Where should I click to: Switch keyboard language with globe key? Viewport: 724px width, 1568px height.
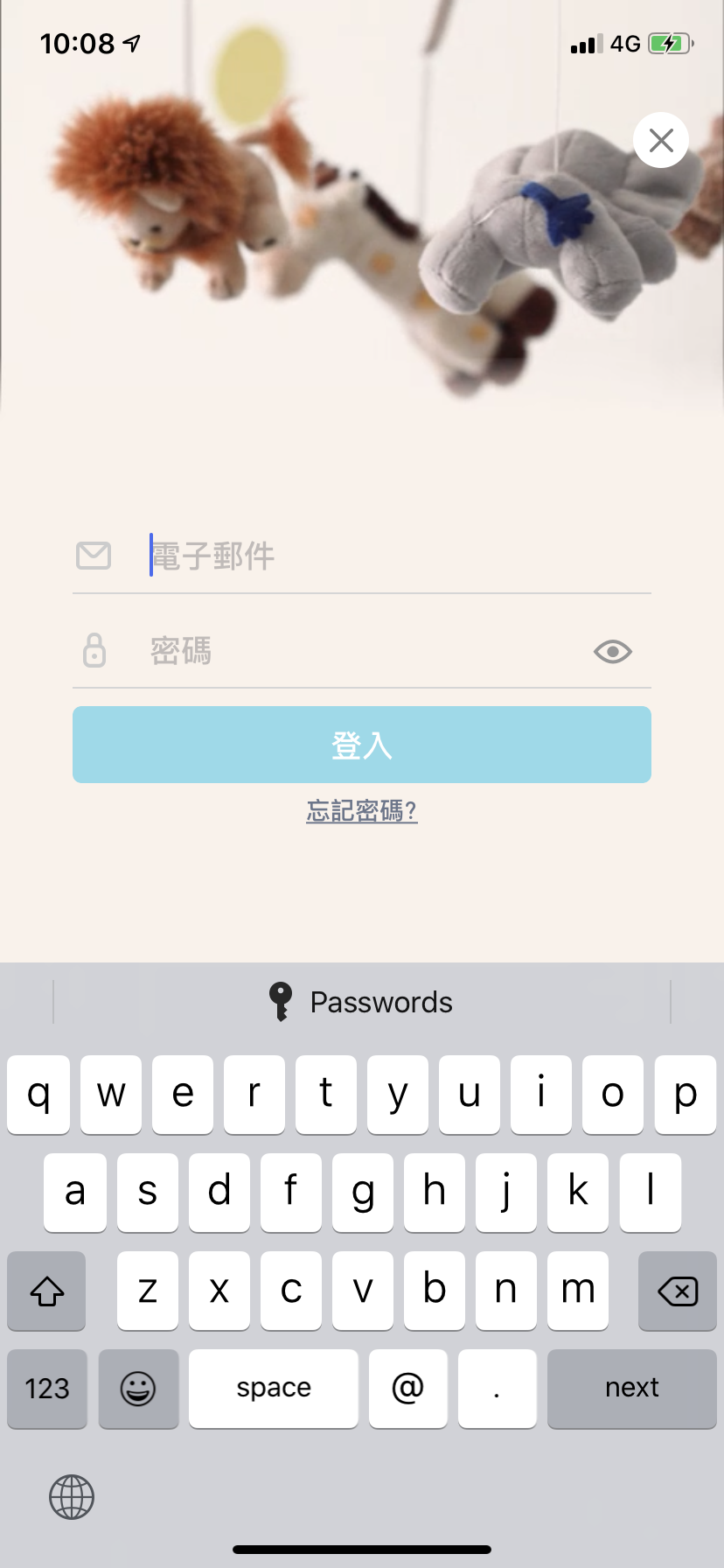[72, 1496]
